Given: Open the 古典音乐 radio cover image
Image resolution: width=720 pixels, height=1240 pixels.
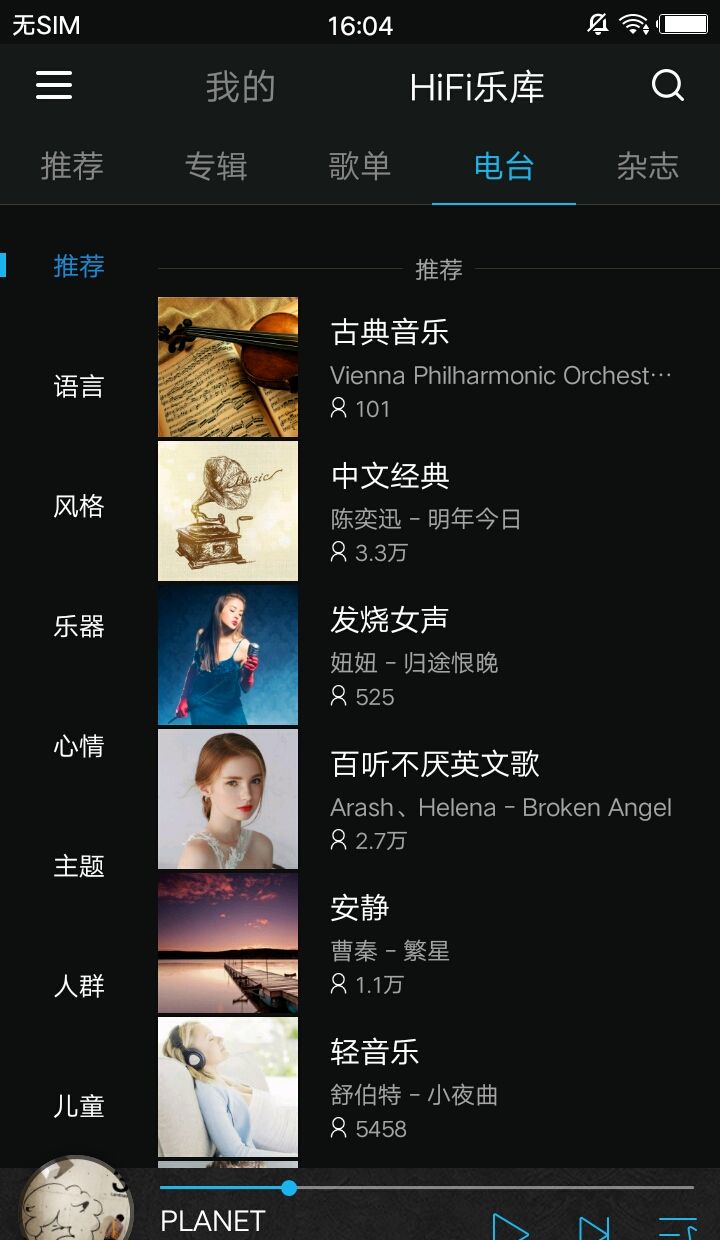Looking at the screenshot, I should coord(227,365).
